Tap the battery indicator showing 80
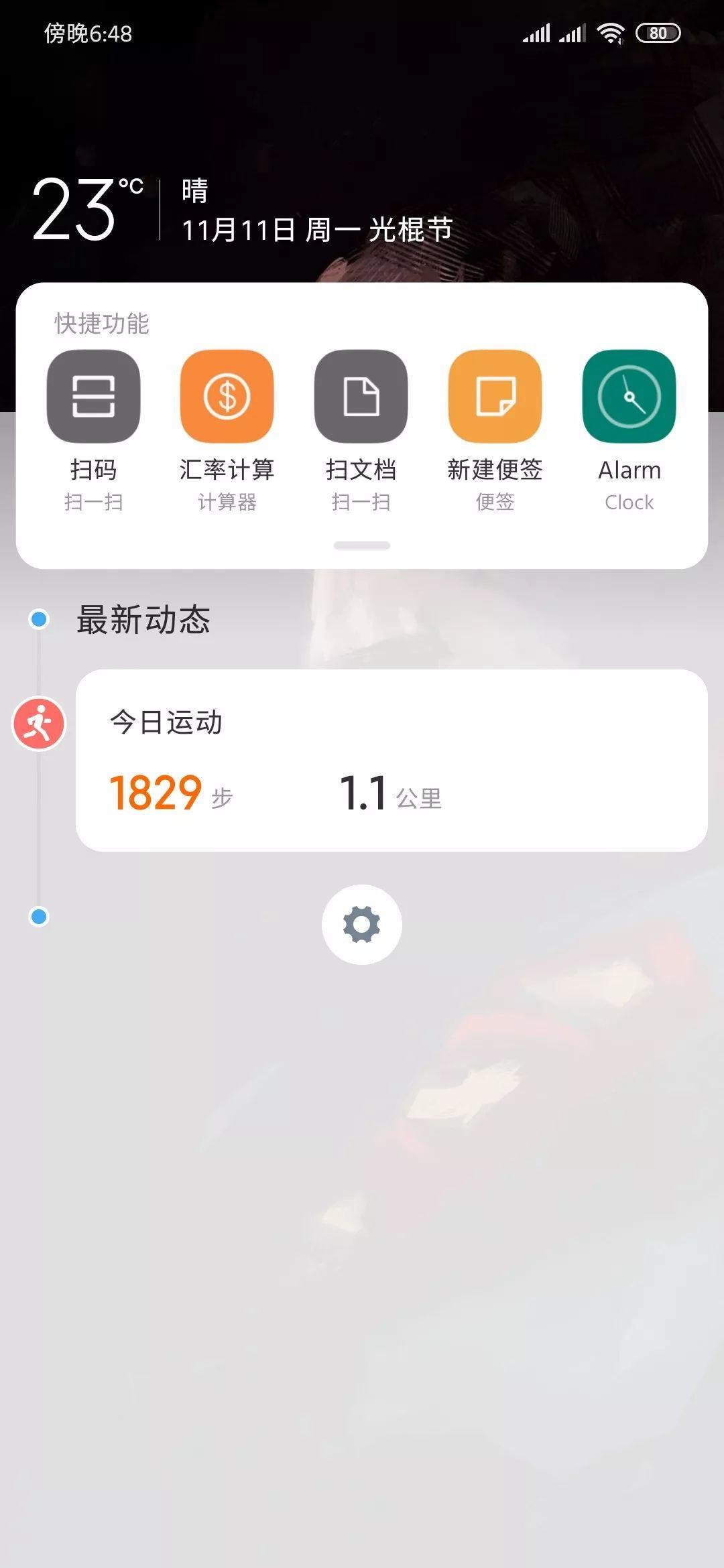 tap(658, 31)
